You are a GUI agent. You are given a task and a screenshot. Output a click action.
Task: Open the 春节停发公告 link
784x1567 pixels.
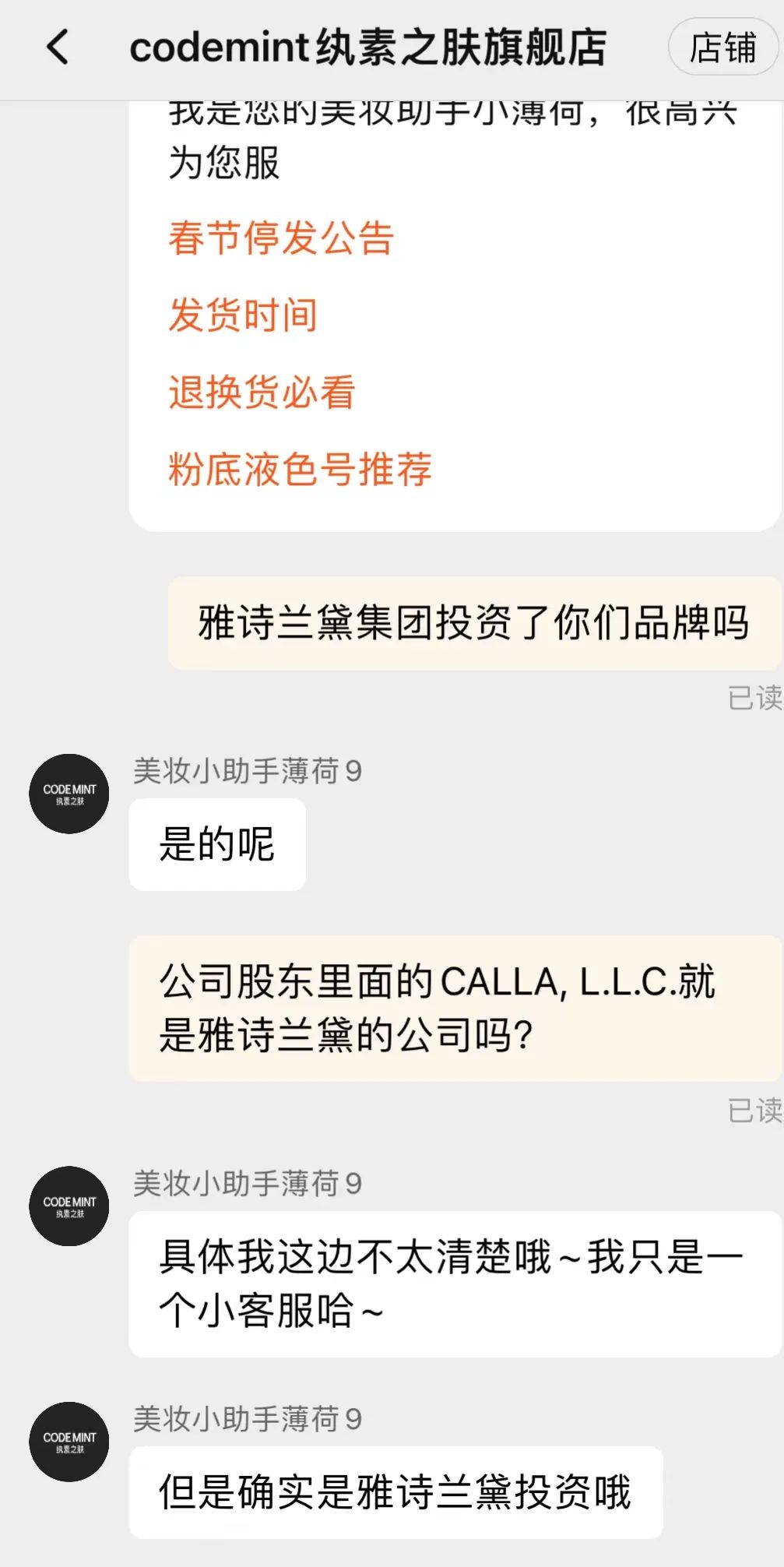point(281,238)
